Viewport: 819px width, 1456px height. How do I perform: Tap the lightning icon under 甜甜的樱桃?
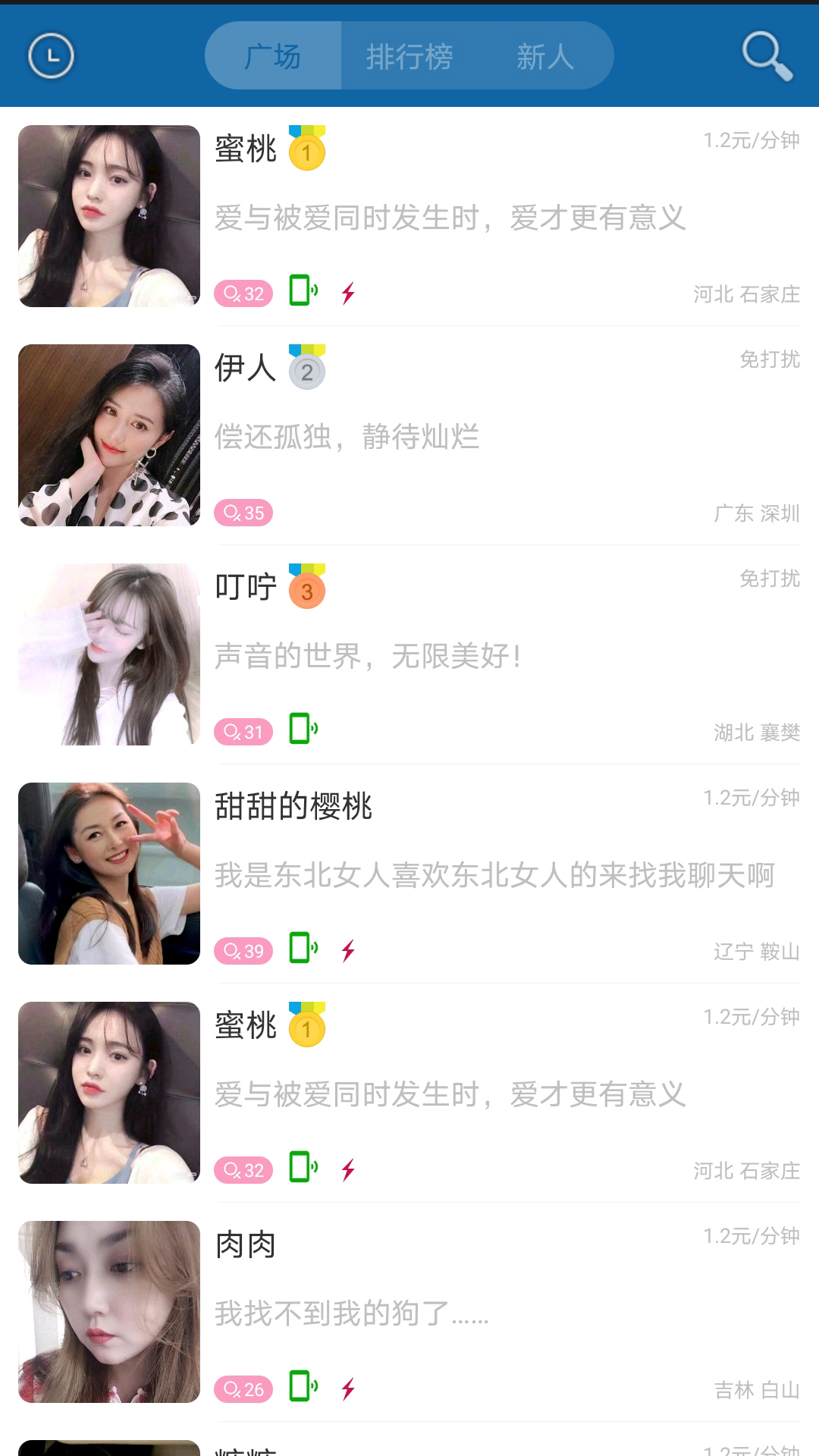pos(349,949)
